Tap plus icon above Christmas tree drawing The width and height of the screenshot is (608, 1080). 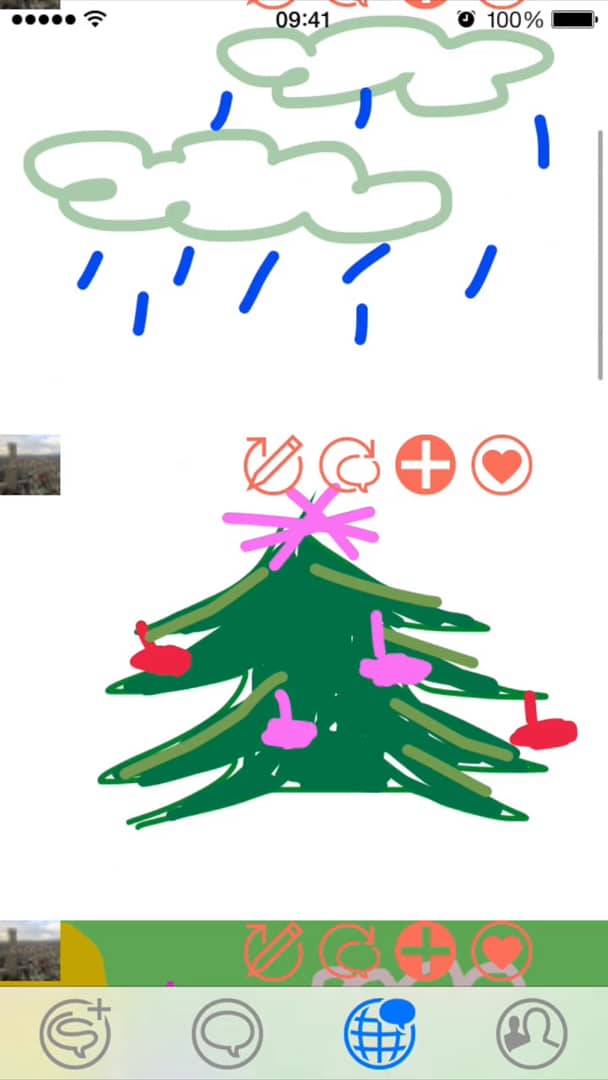(425, 465)
